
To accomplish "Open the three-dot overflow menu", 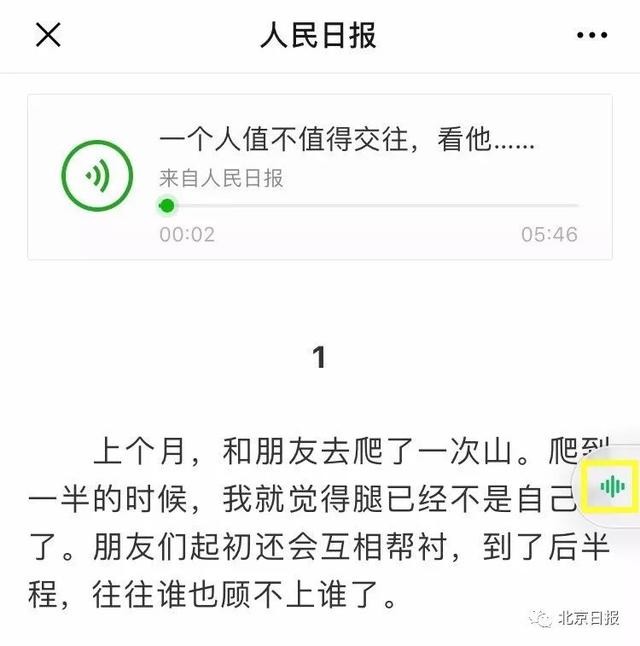I will tap(592, 35).
